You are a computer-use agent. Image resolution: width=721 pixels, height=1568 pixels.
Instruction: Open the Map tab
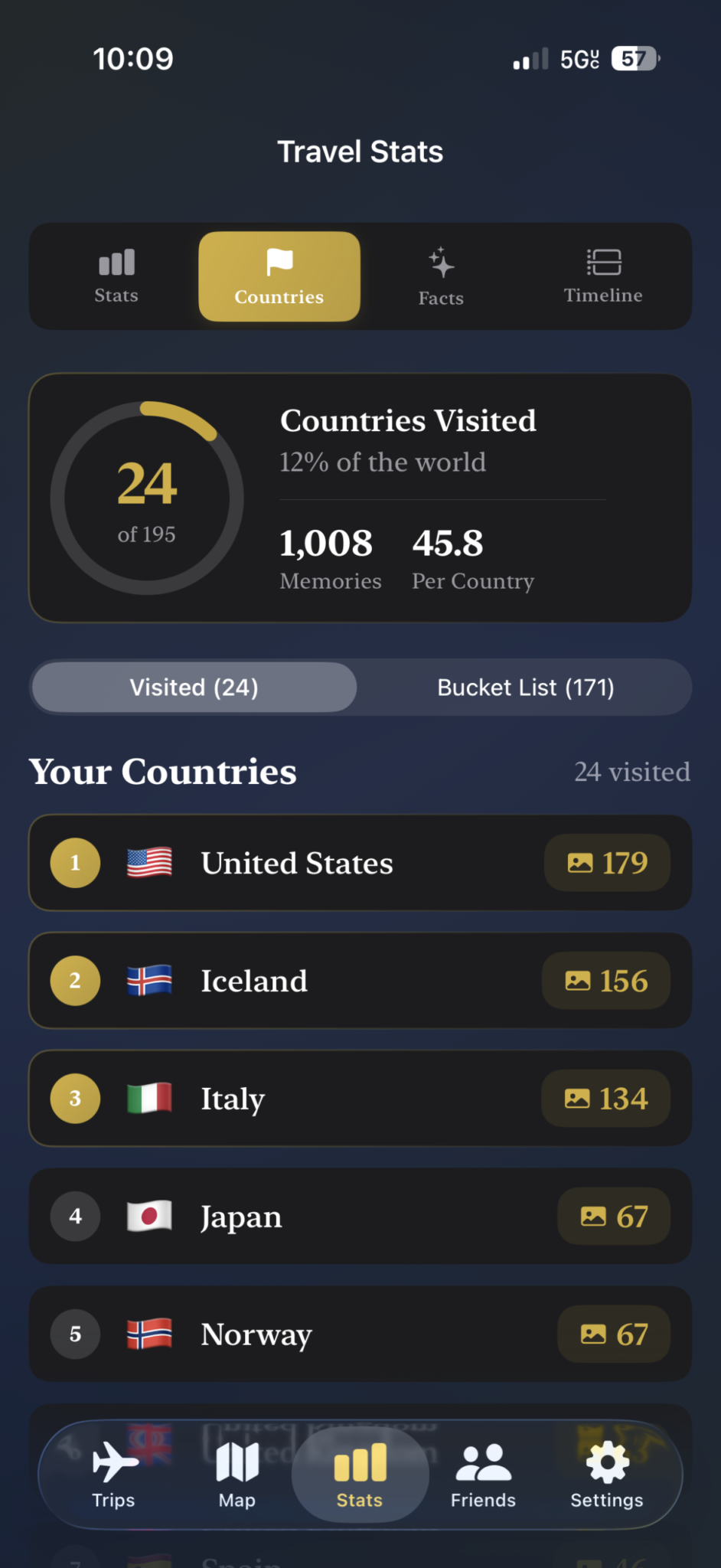[x=237, y=1475]
